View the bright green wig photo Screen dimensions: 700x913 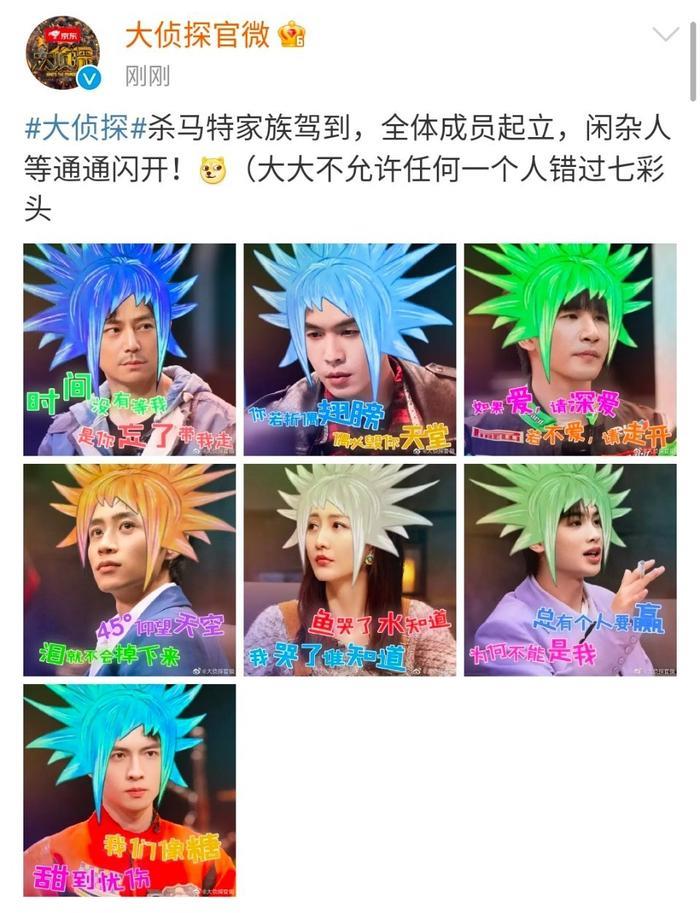point(570,349)
